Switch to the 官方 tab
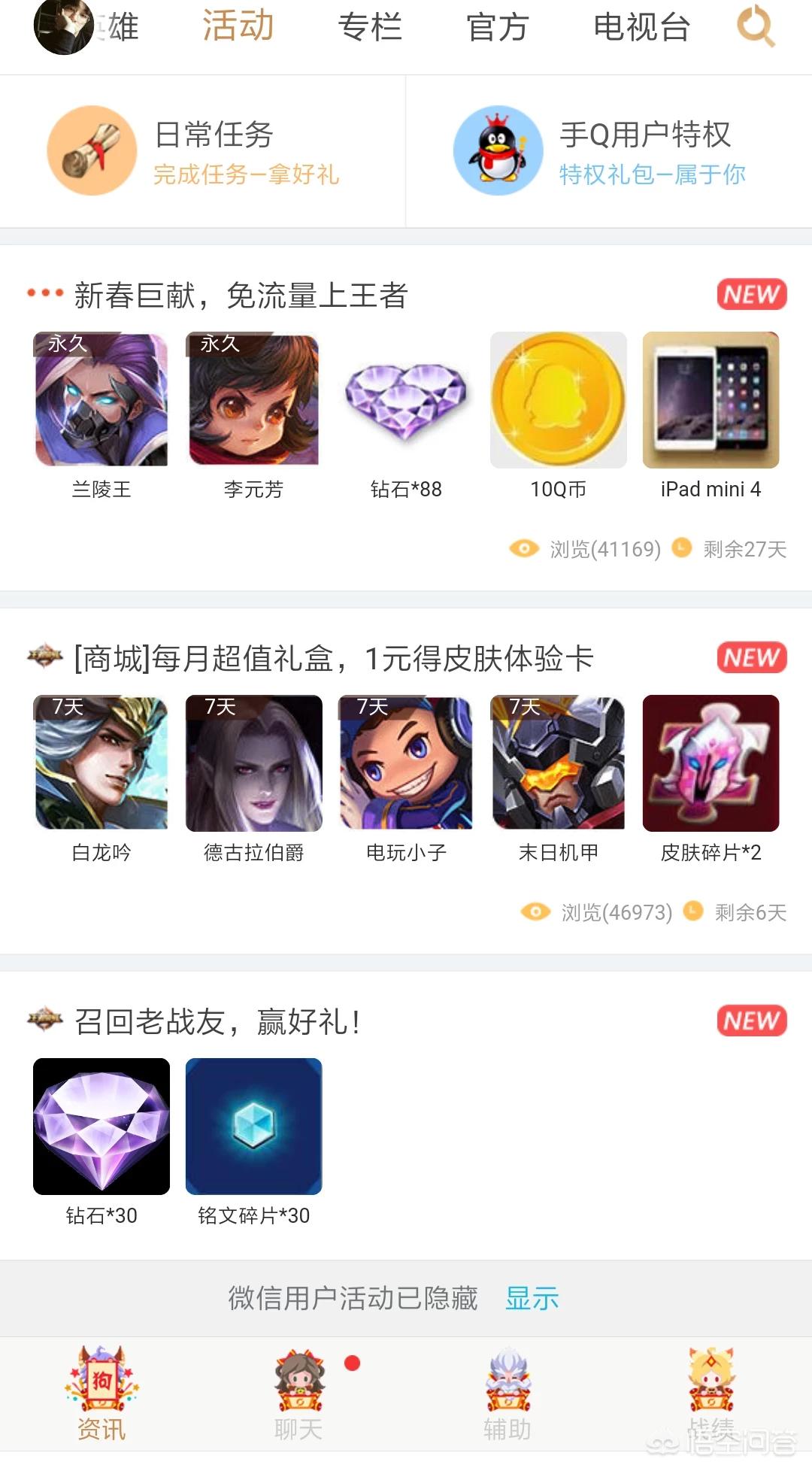The height and width of the screenshot is (1471, 812). pyautogui.click(x=497, y=27)
